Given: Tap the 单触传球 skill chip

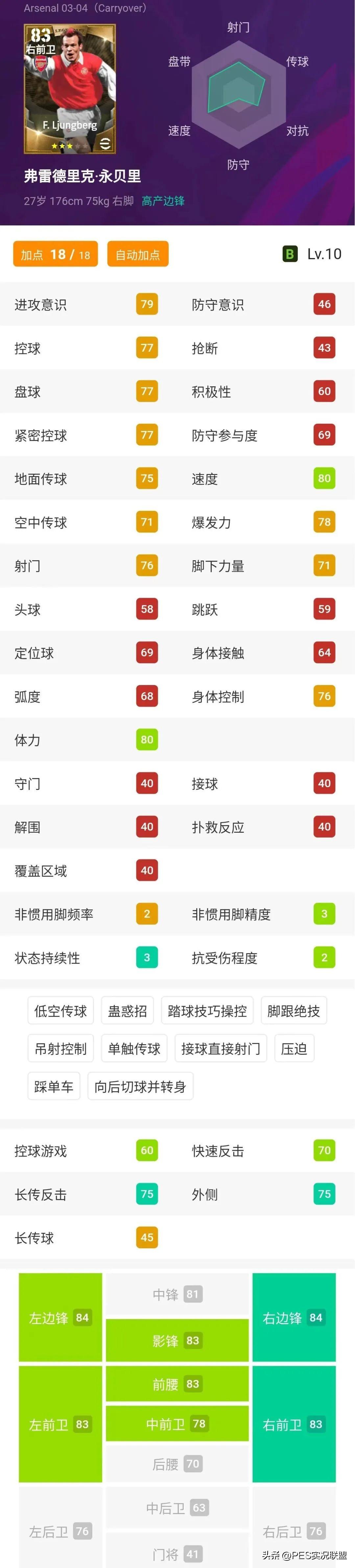Looking at the screenshot, I should [134, 1049].
